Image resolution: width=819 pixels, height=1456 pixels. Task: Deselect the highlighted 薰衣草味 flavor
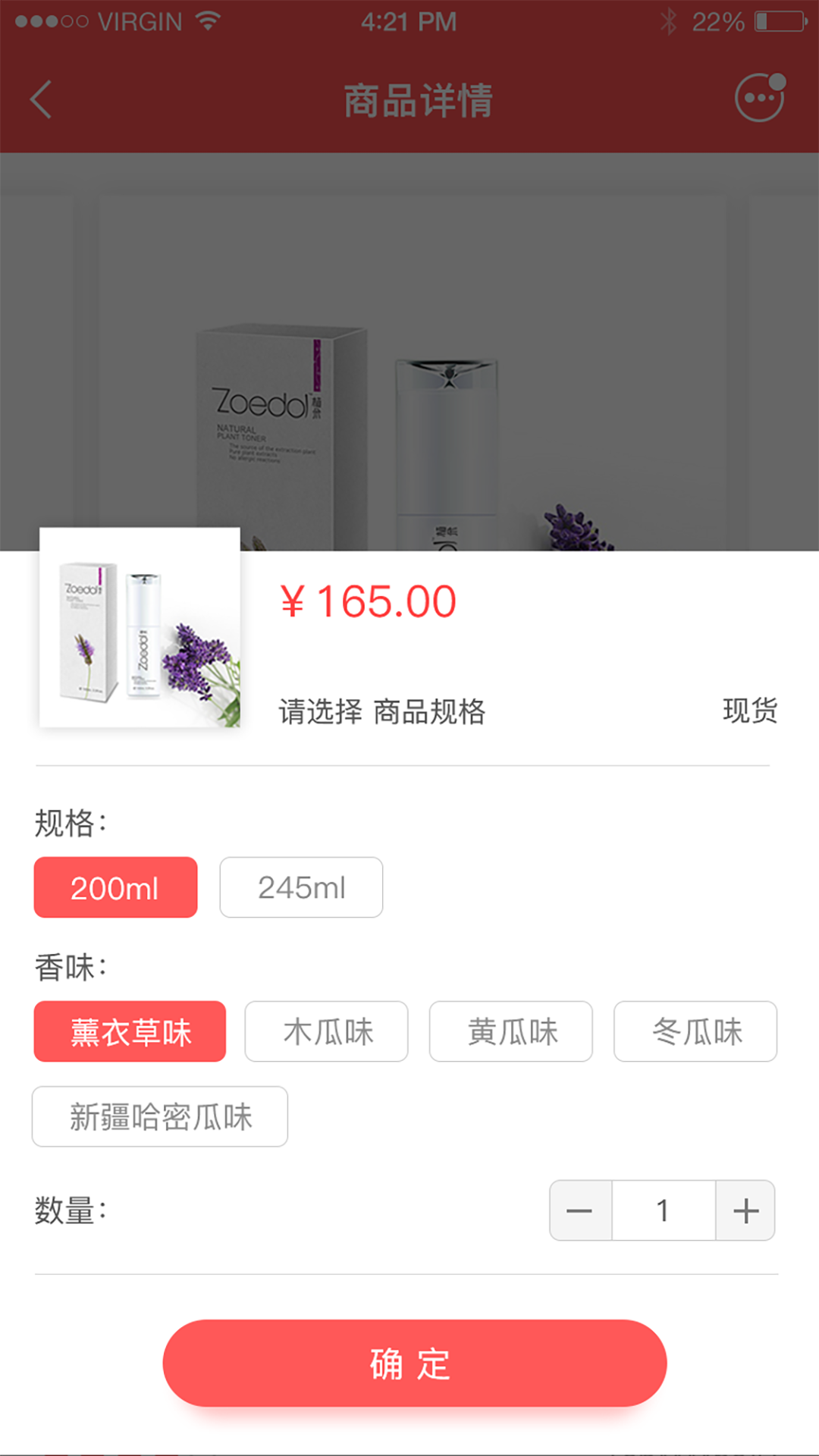click(x=129, y=1031)
